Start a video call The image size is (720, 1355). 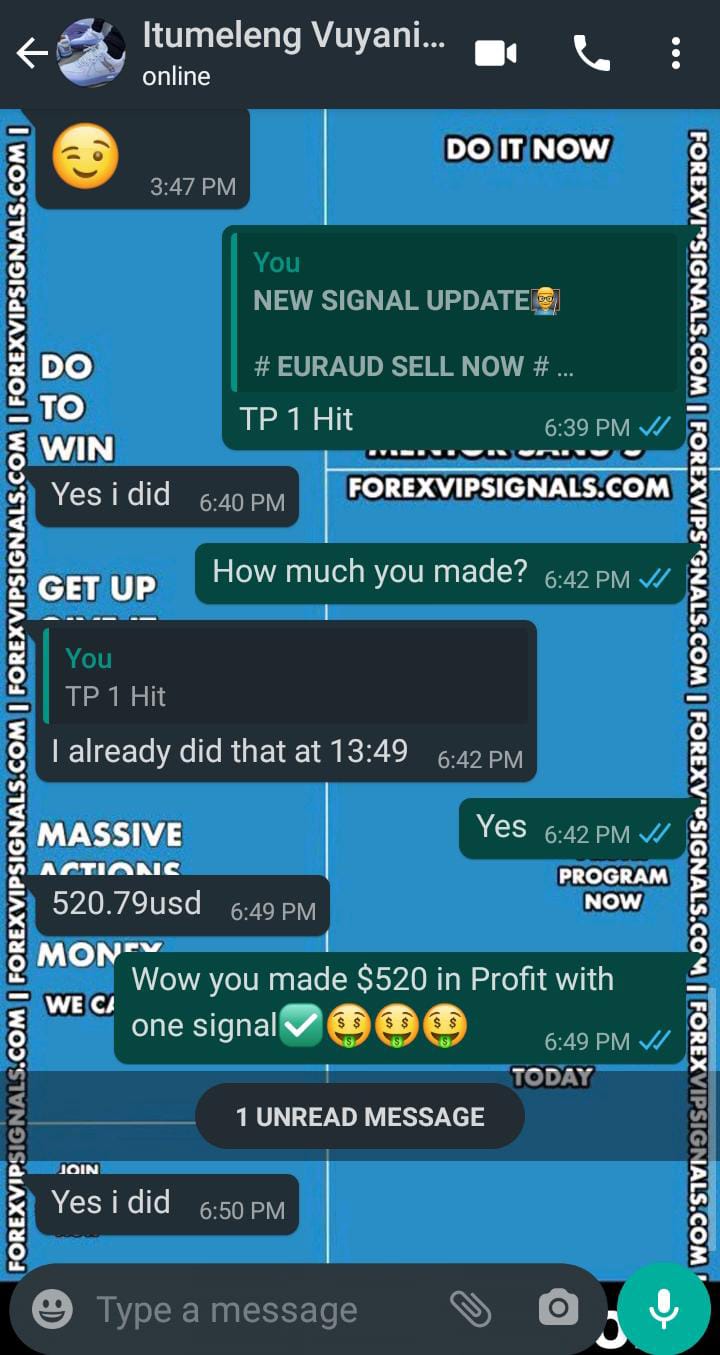(496, 54)
